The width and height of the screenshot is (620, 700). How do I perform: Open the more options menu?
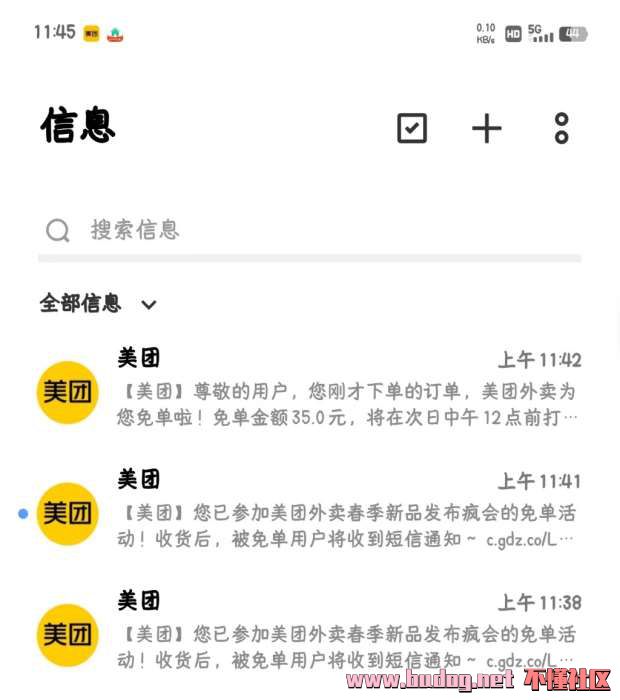coord(561,128)
